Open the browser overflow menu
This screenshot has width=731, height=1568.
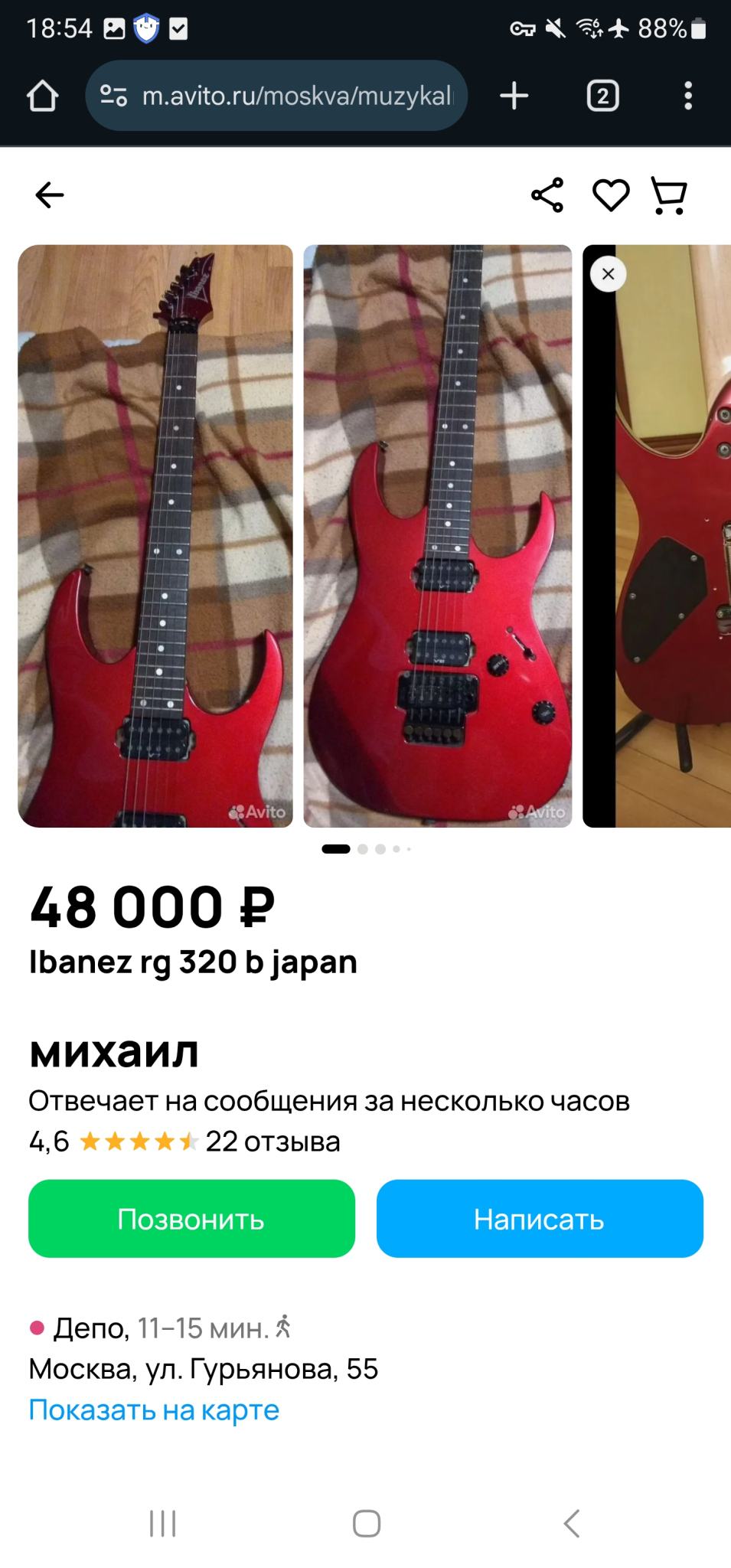[688, 96]
